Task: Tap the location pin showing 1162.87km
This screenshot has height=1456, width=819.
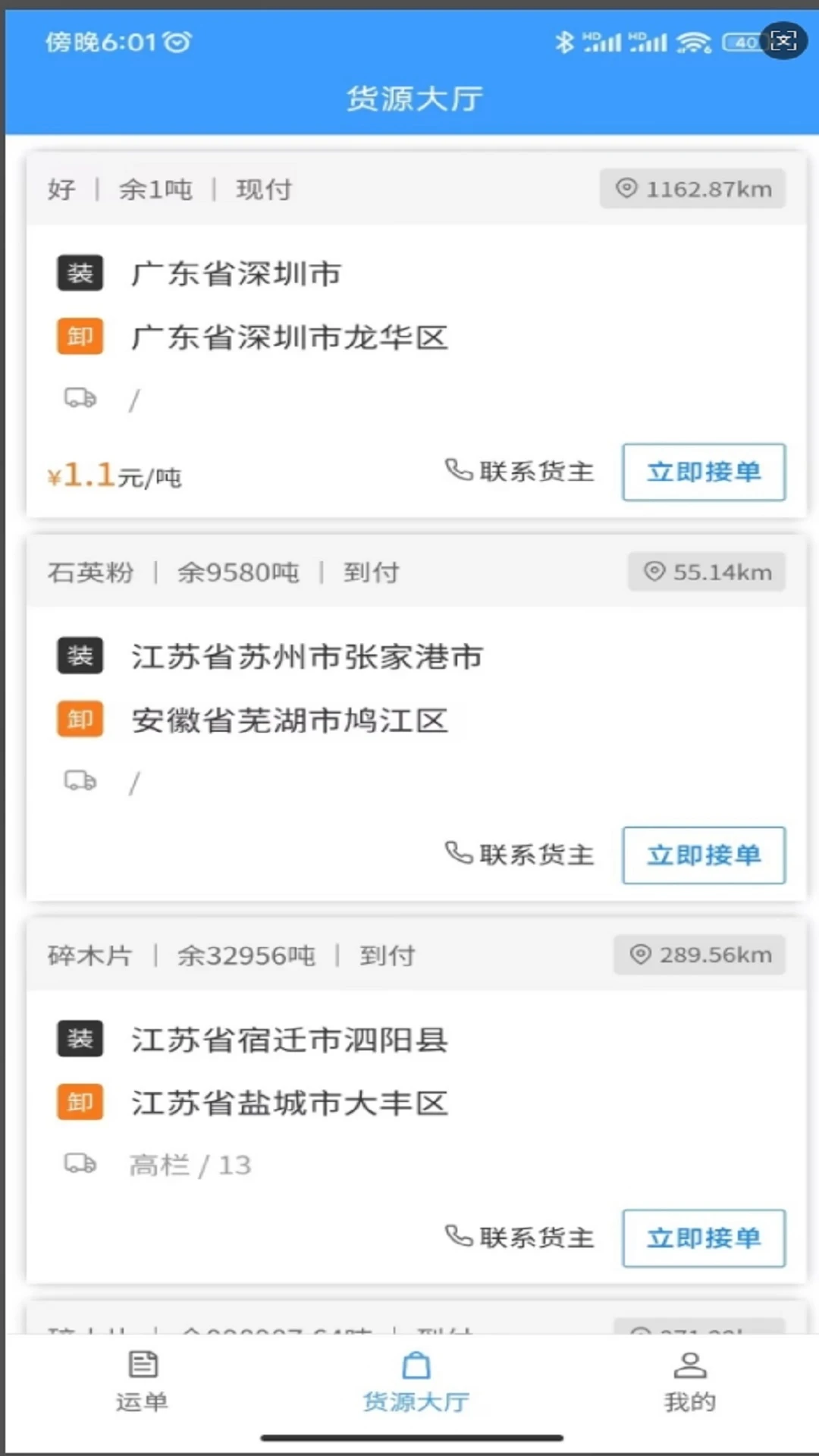Action: (x=628, y=189)
